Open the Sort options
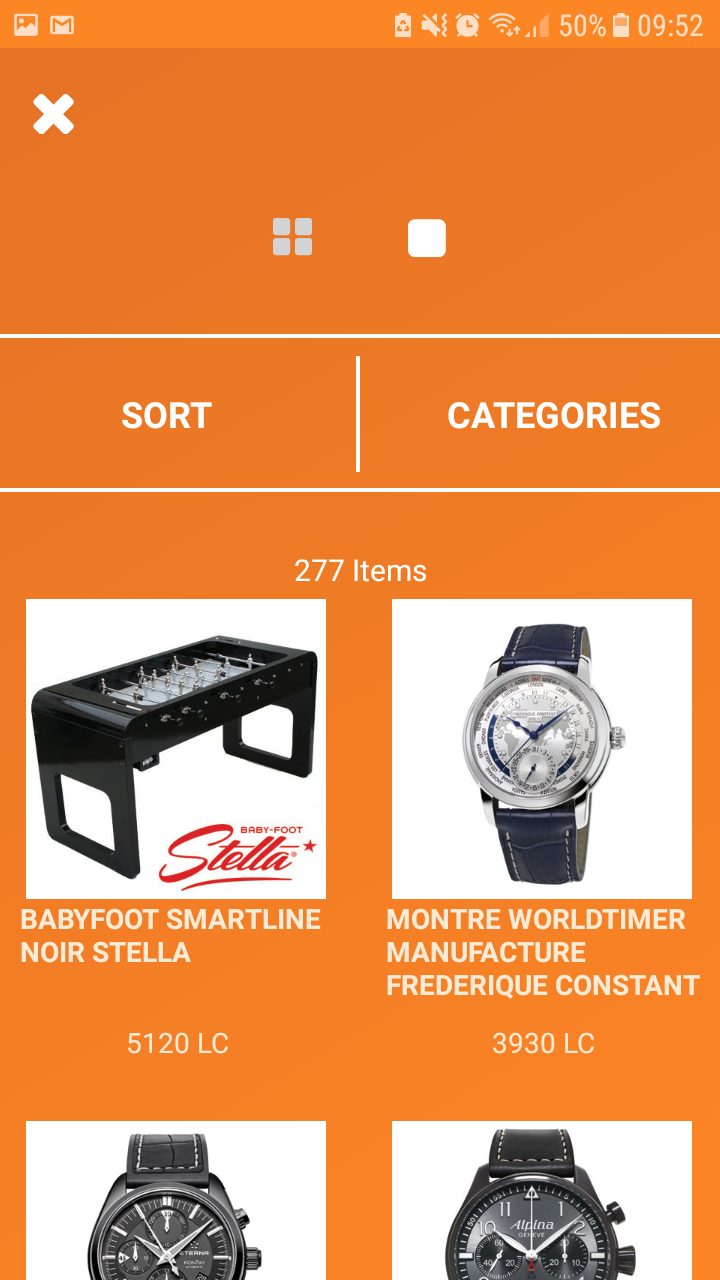 coord(167,415)
